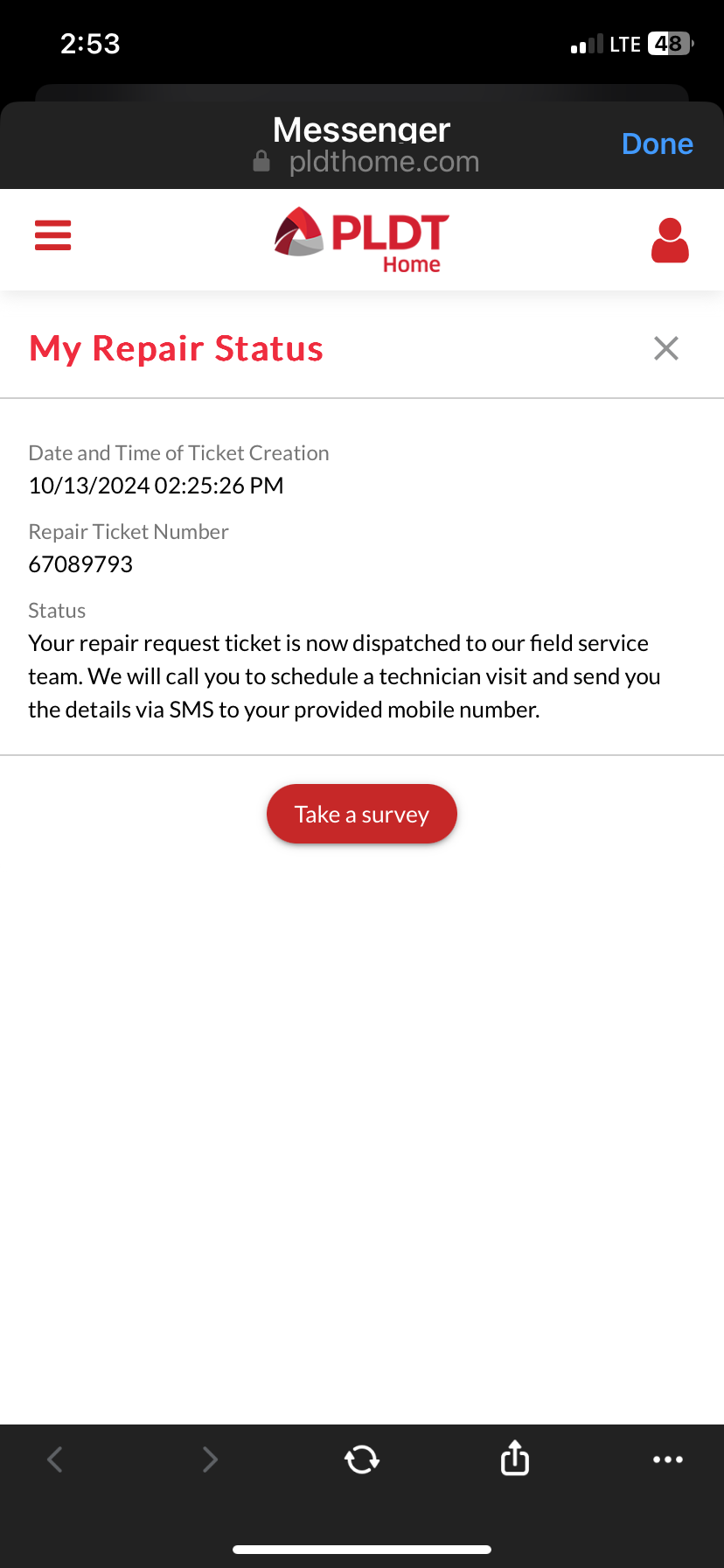Go back to the previous page
The image size is (724, 1568).
(55, 1459)
